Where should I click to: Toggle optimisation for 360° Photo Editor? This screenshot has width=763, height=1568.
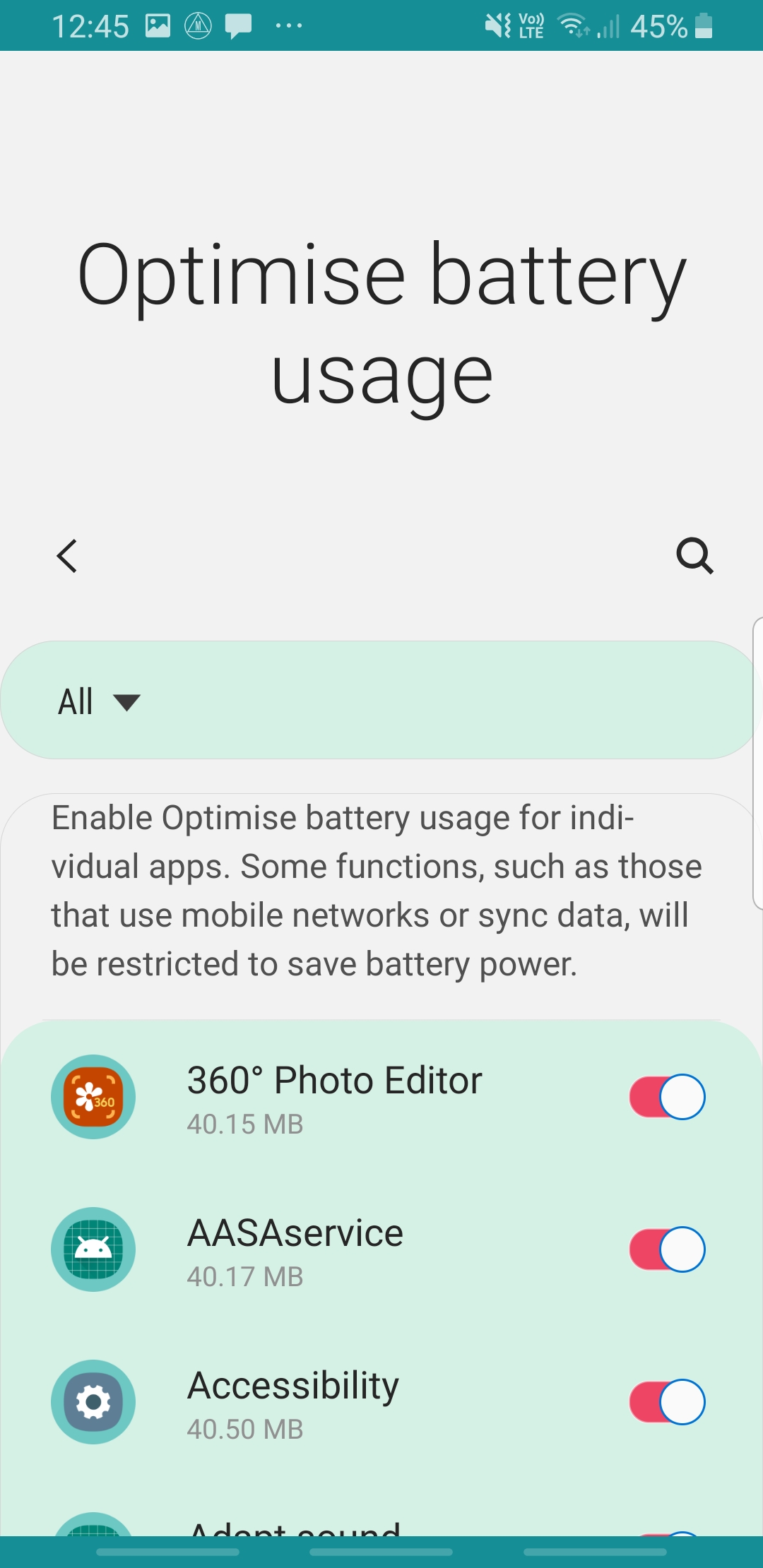coord(667,1097)
